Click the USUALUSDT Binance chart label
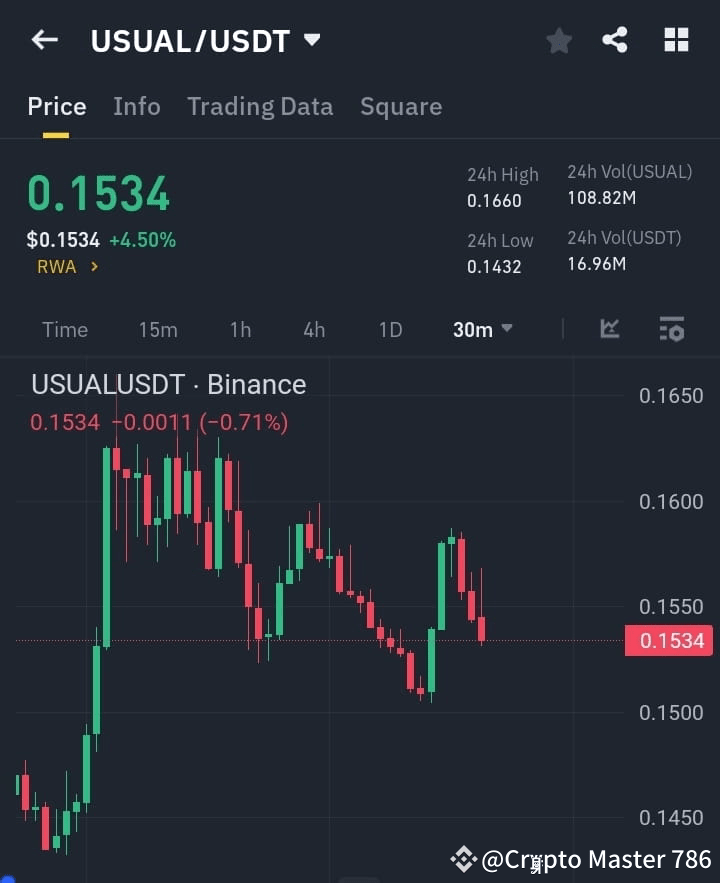Viewport: 720px width, 883px height. point(168,384)
